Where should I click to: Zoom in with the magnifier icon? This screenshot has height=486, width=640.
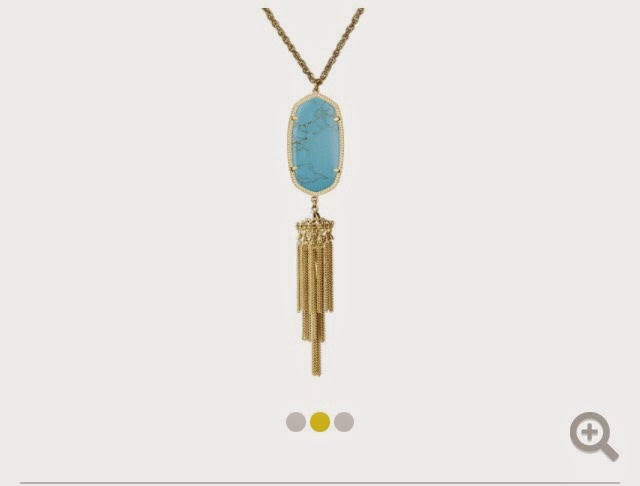(x=593, y=435)
